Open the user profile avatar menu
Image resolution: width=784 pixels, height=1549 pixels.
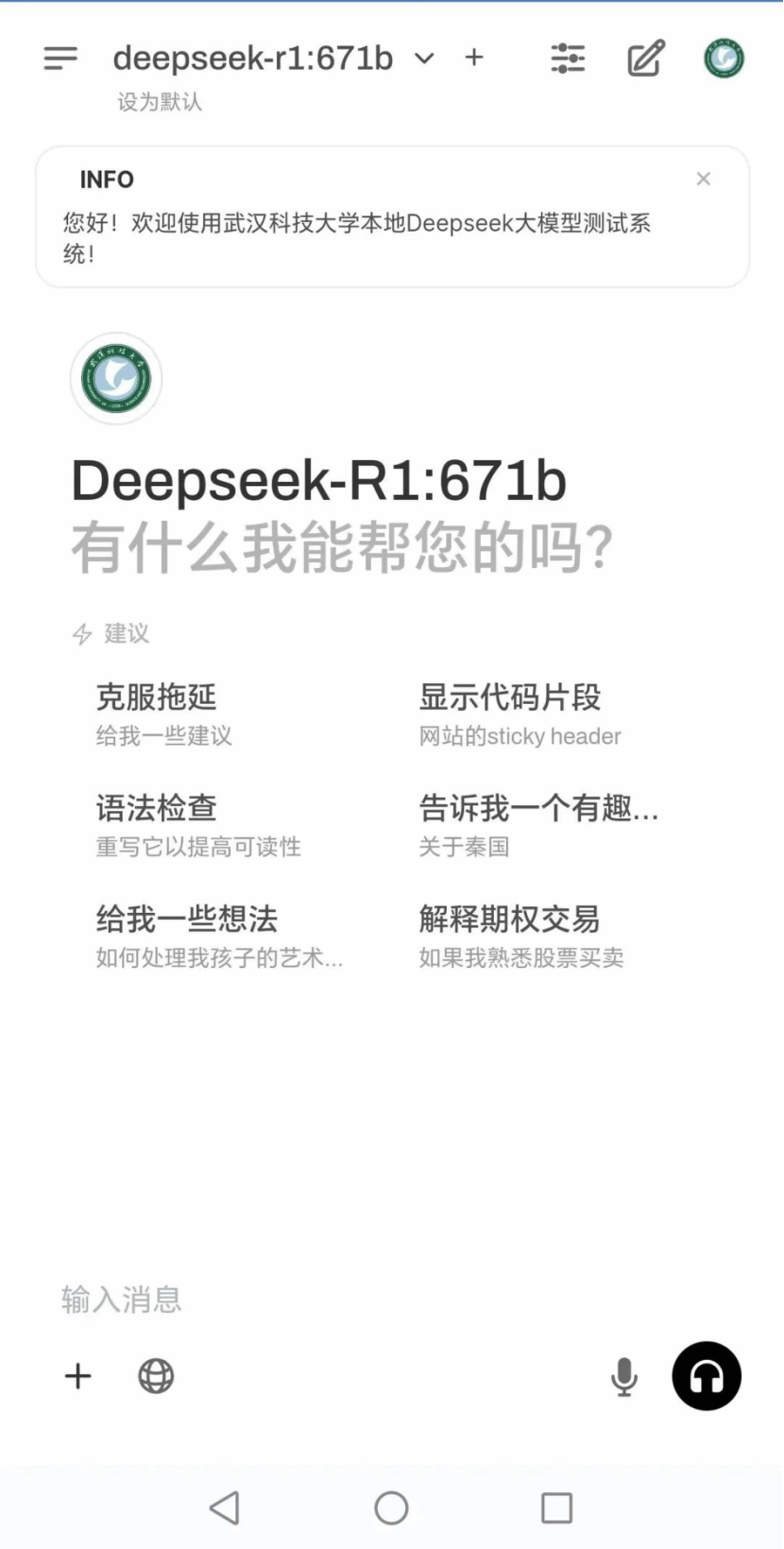[x=724, y=59]
